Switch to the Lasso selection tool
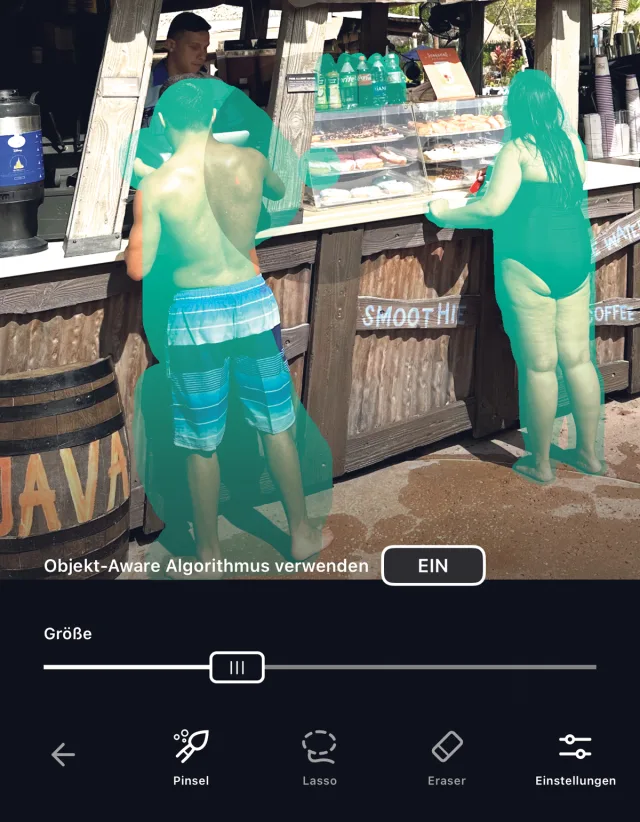Viewport: 640px width, 822px height. pos(319,756)
